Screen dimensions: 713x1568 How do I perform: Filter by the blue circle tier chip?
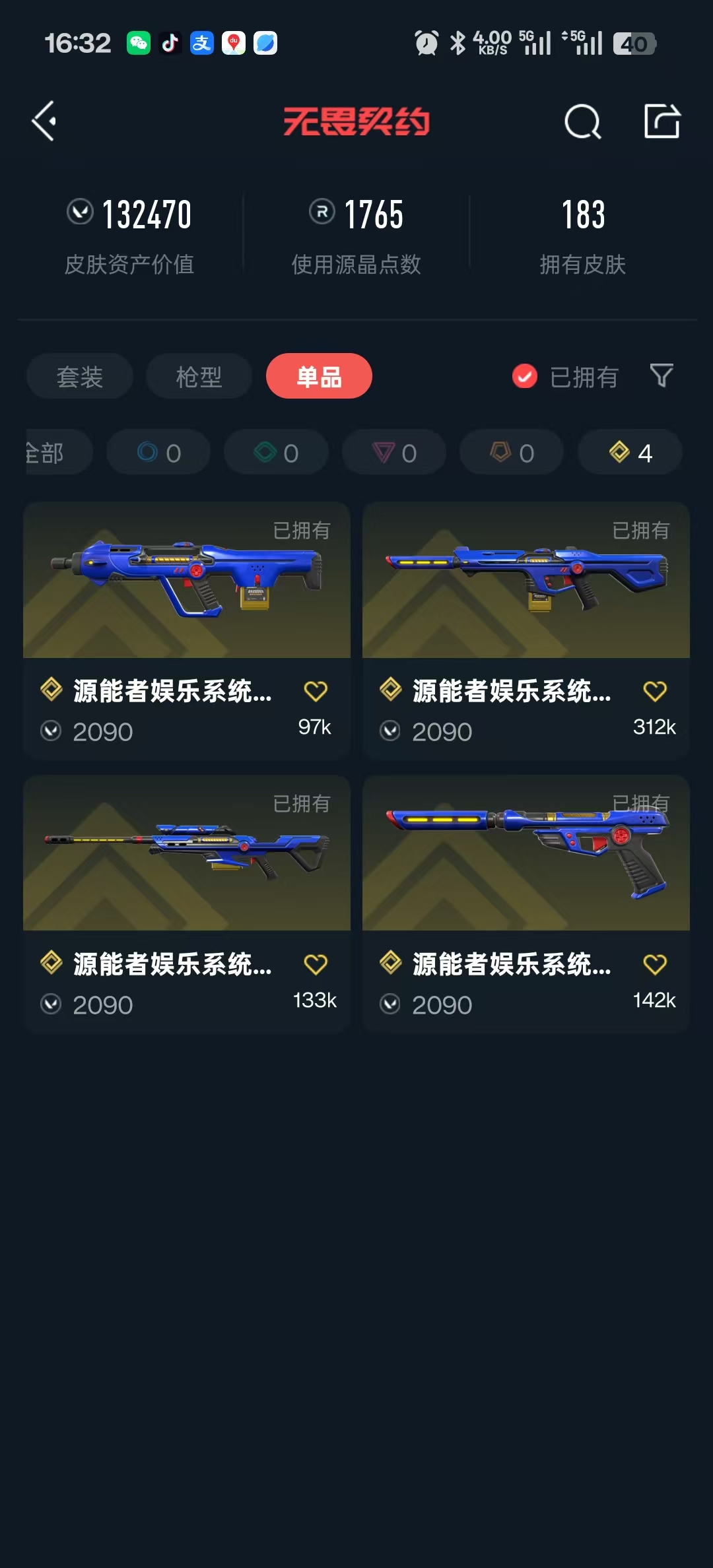coord(158,453)
